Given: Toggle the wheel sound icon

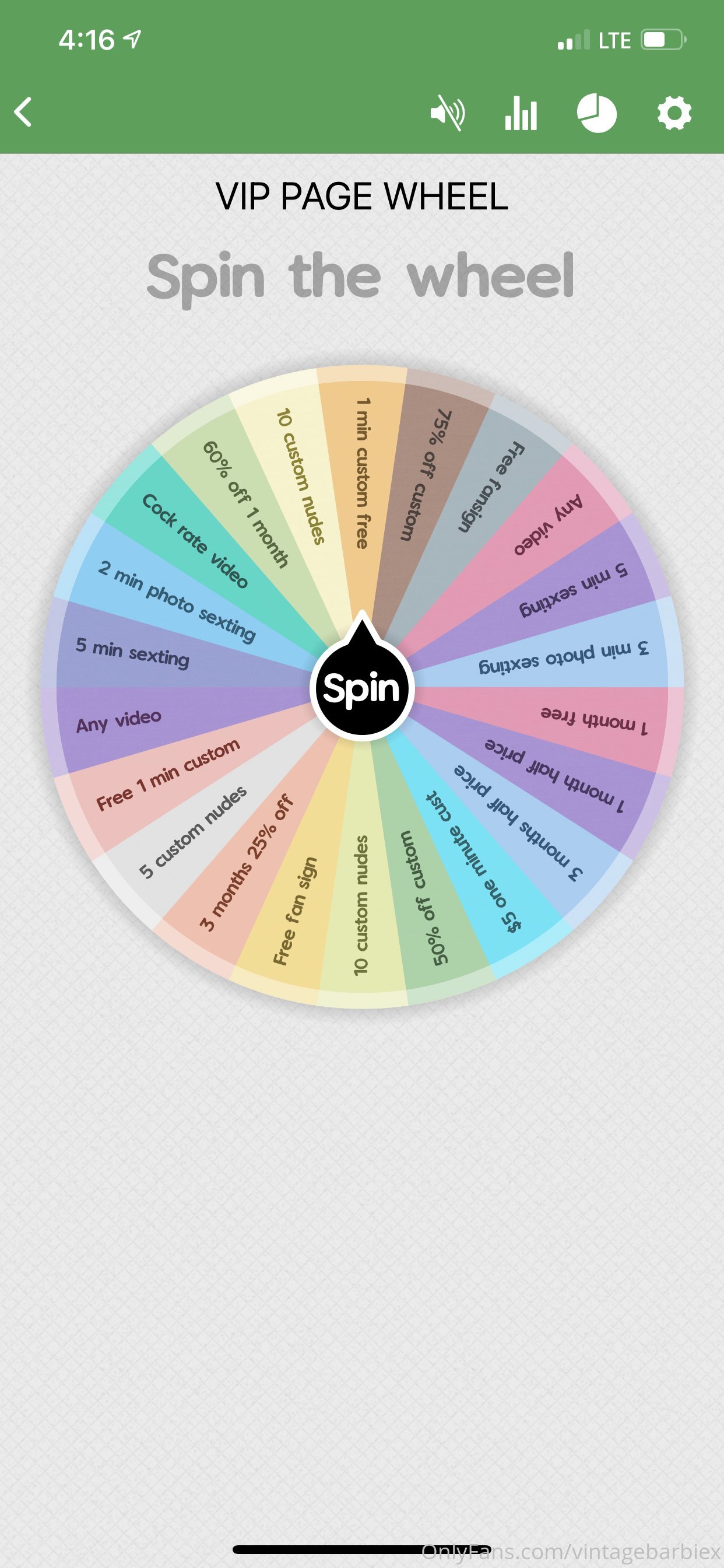Looking at the screenshot, I should click(x=448, y=113).
